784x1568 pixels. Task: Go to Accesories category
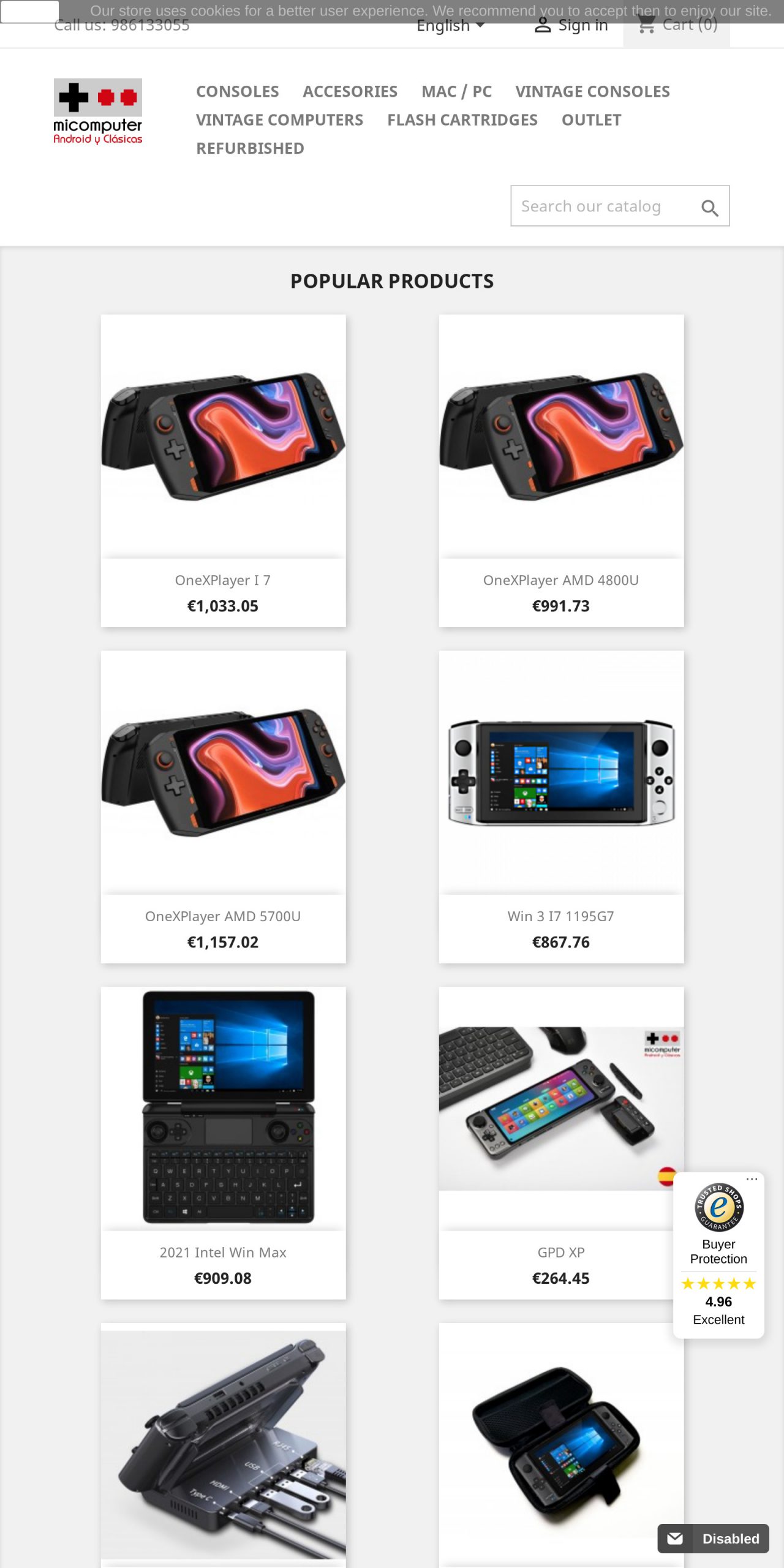click(350, 91)
